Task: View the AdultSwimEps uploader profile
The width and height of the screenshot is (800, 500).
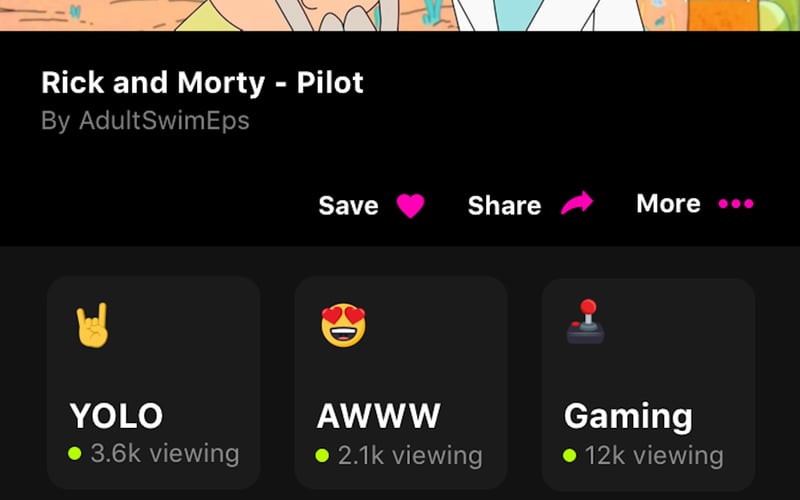Action: click(x=164, y=121)
